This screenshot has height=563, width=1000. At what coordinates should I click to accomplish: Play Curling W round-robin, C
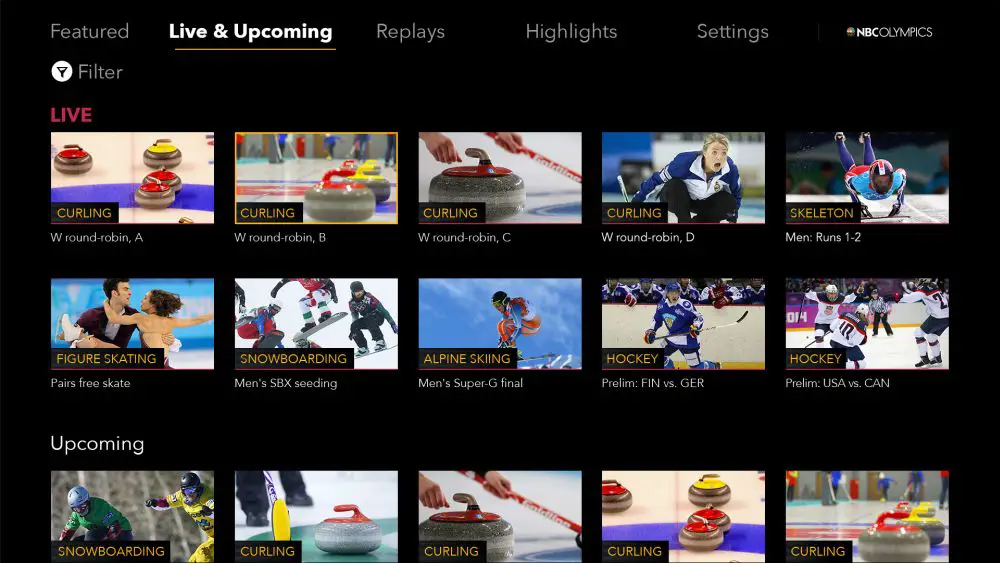500,177
